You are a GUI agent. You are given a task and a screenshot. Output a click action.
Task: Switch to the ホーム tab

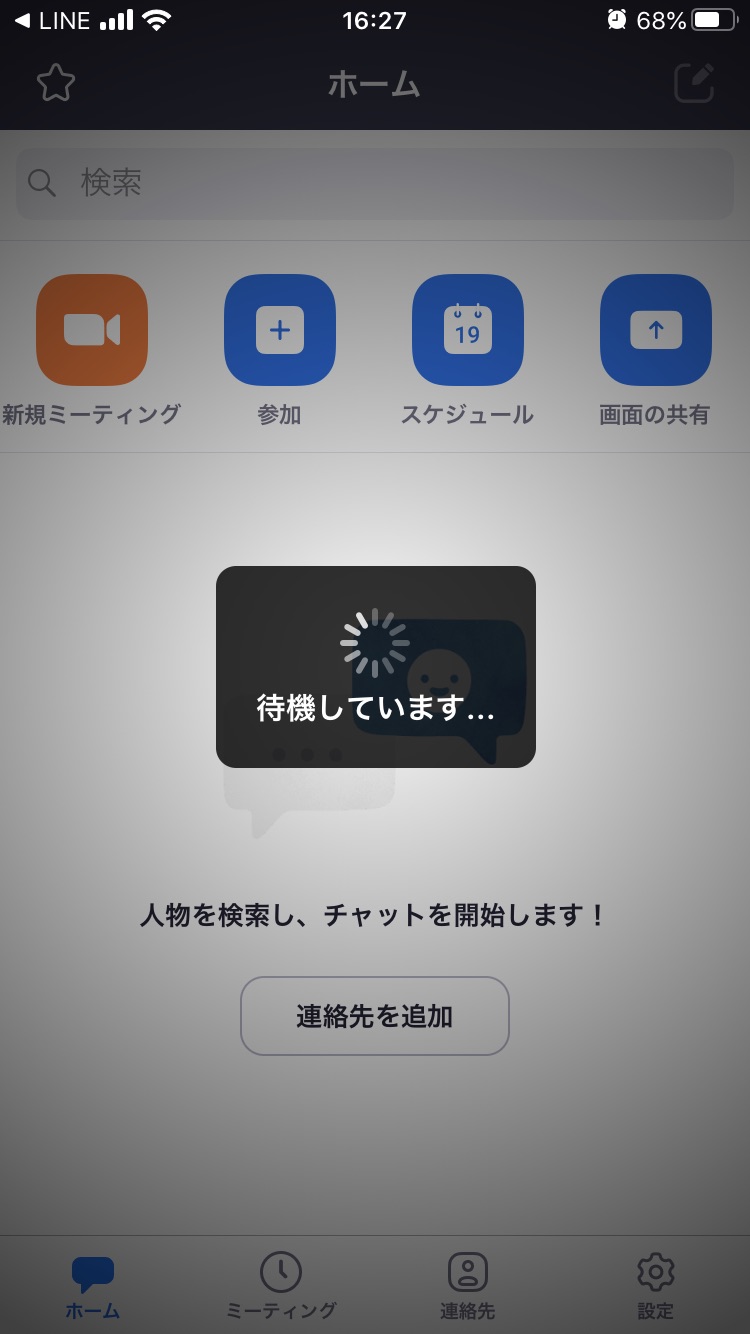coord(93,1286)
